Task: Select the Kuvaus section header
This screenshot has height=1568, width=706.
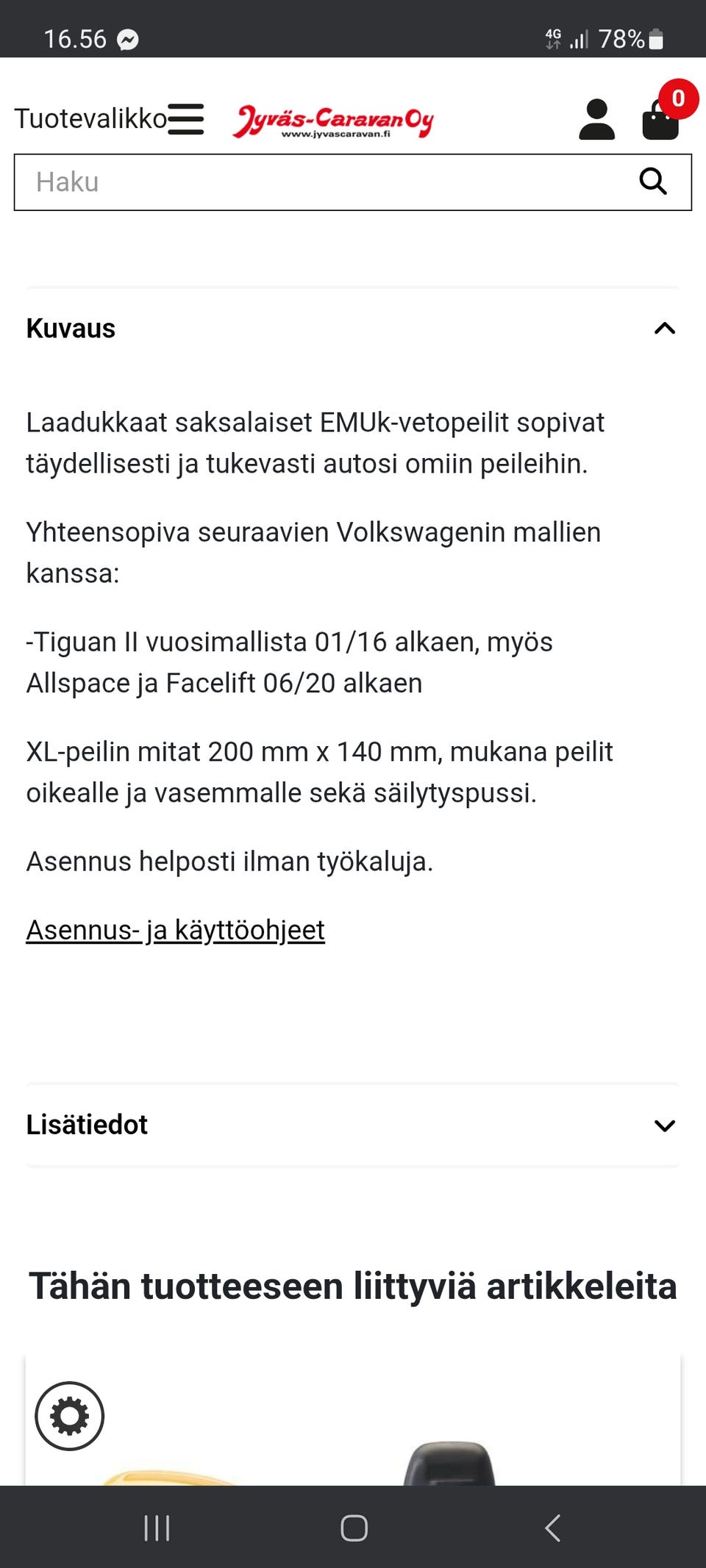Action: click(x=70, y=329)
